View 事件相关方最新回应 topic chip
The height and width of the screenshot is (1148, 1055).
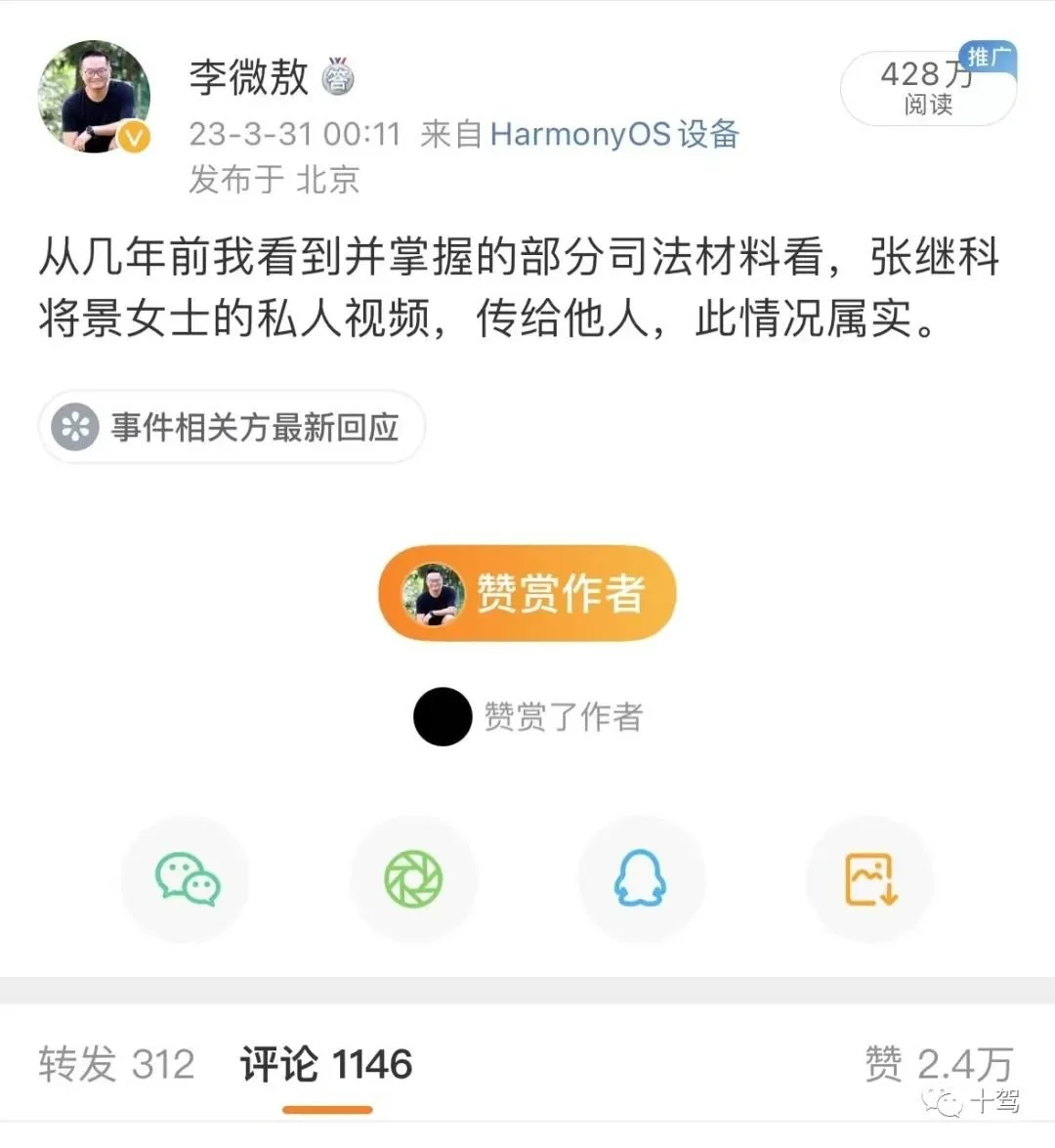click(232, 427)
